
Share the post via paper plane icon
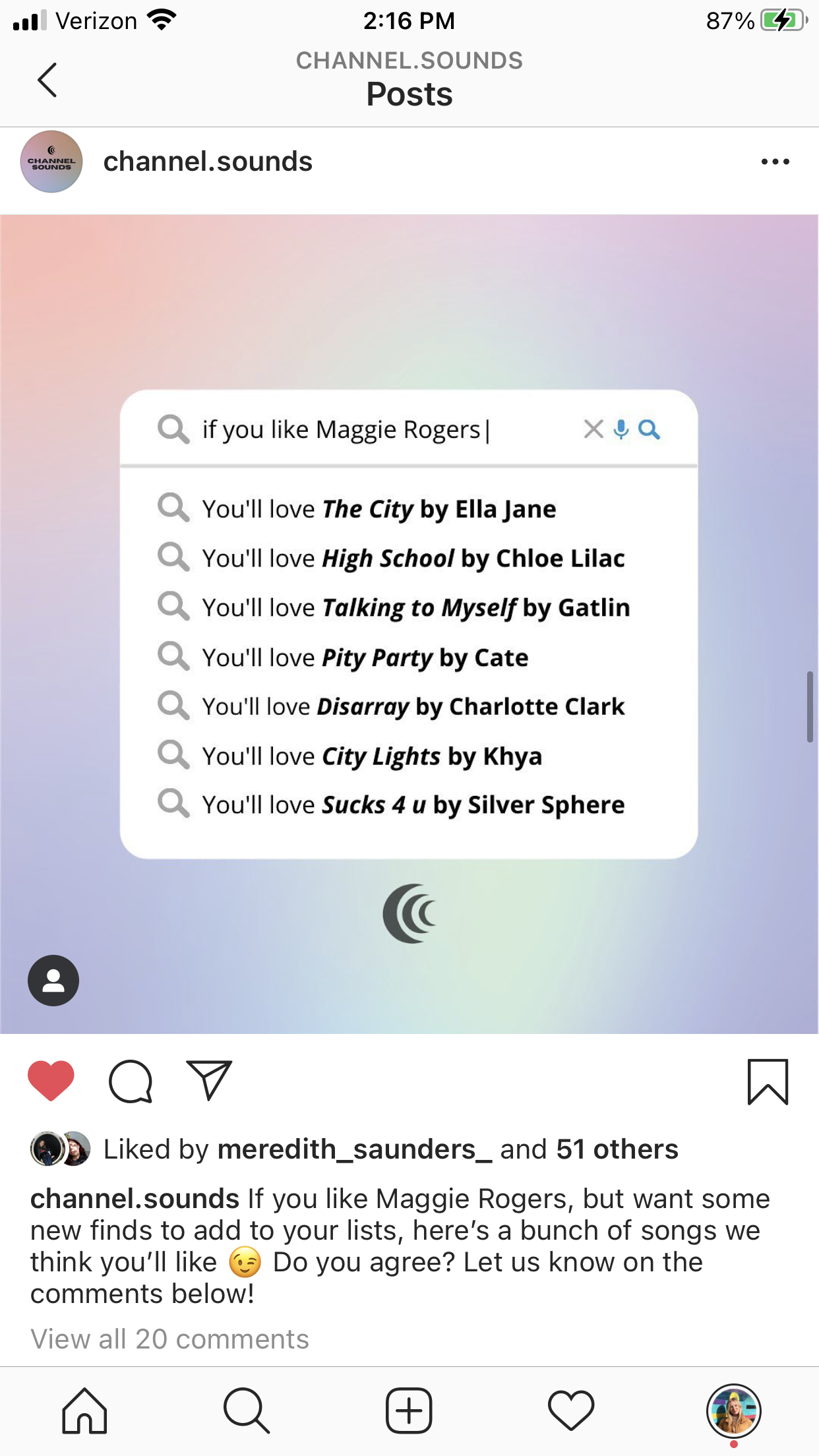(209, 1081)
